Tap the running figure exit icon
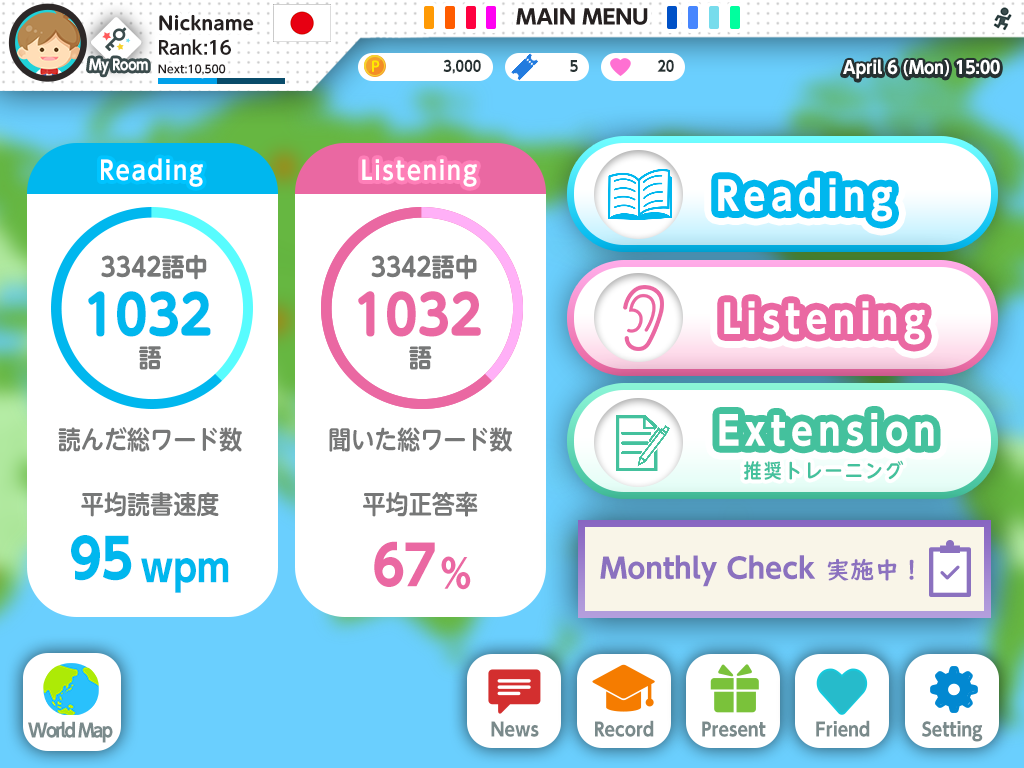1024x768 pixels. point(1003,17)
